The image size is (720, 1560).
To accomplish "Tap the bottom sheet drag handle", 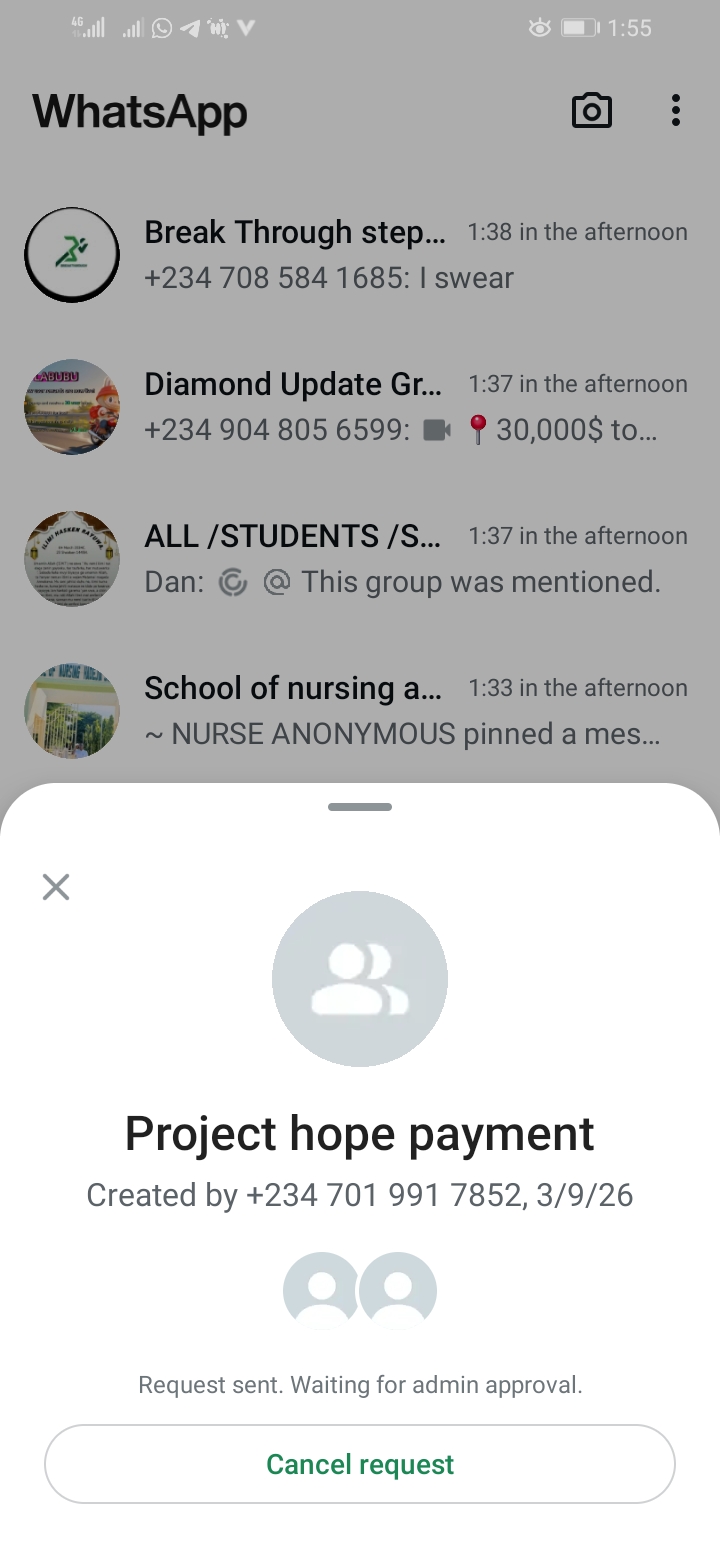I will click(x=360, y=807).
